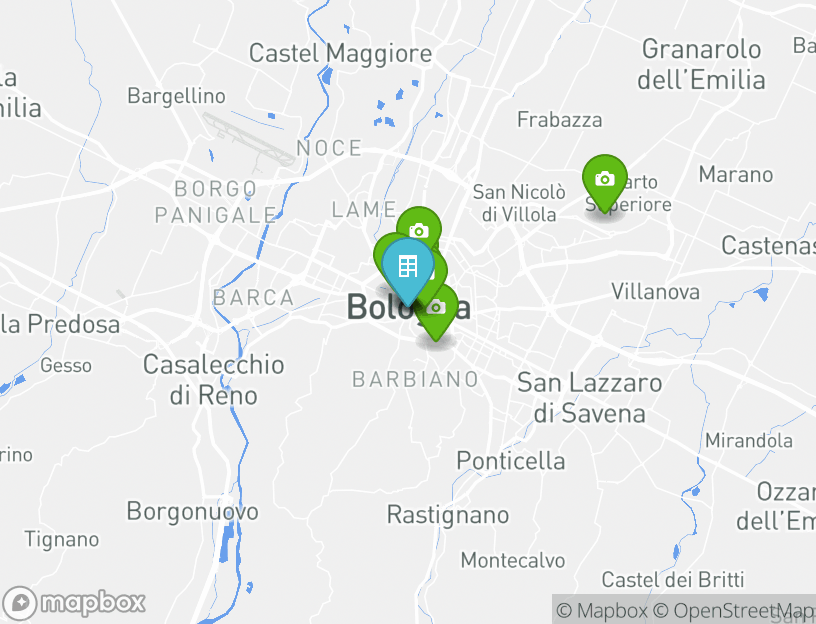The width and height of the screenshot is (816, 624).
Task: Open the green camera pin near Quarto Superiore
Action: 604,180
